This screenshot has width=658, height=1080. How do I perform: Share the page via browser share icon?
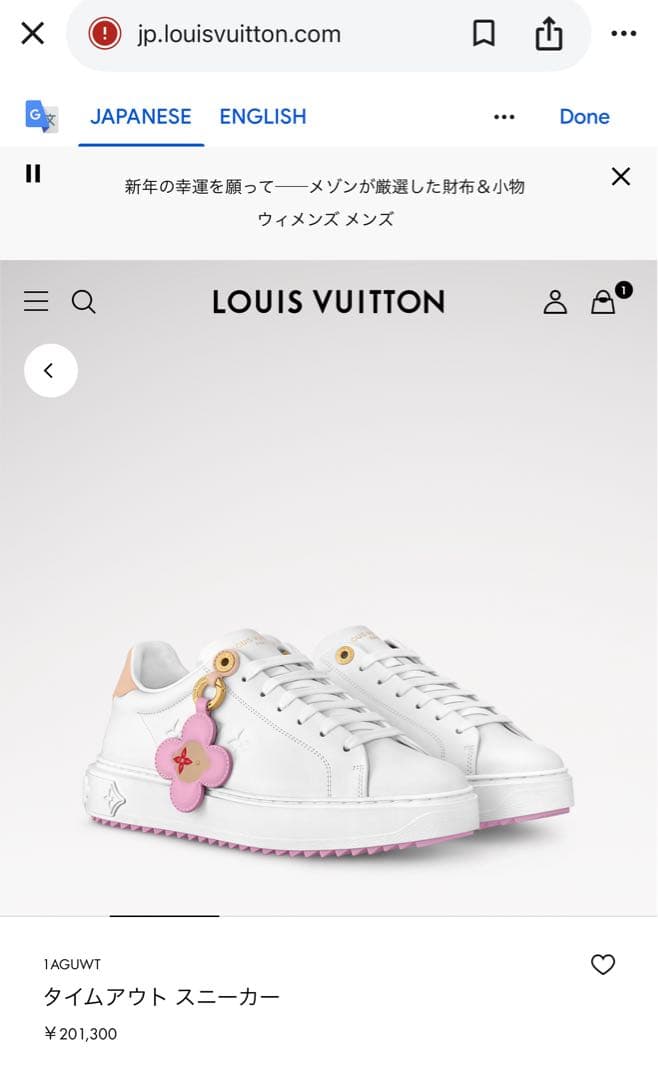click(548, 35)
